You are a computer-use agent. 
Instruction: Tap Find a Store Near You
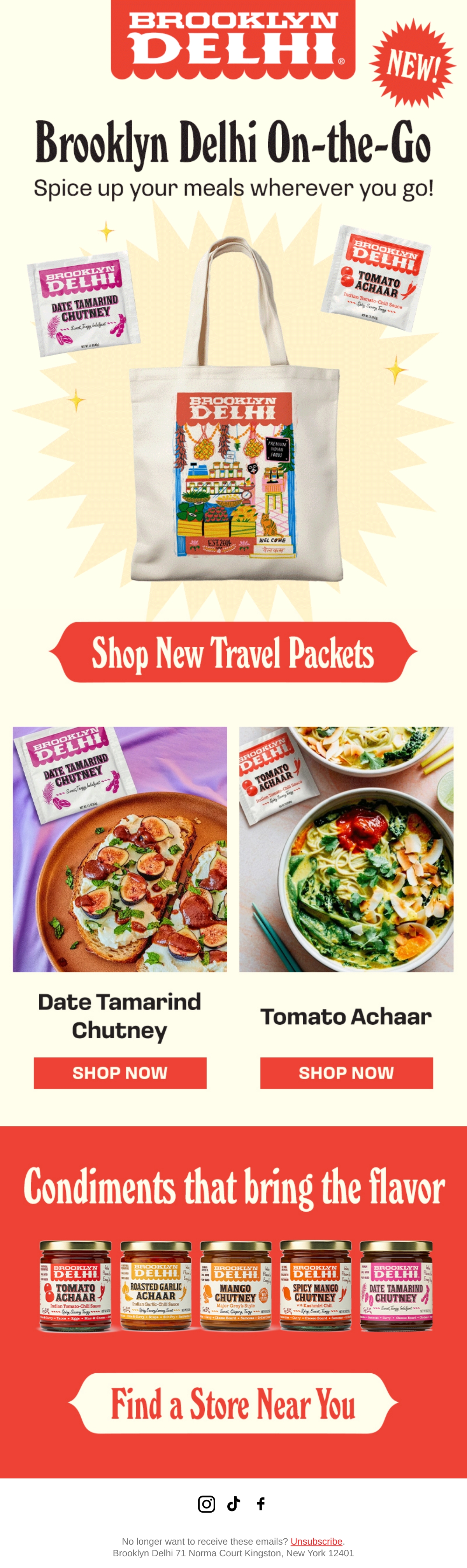[233, 1403]
